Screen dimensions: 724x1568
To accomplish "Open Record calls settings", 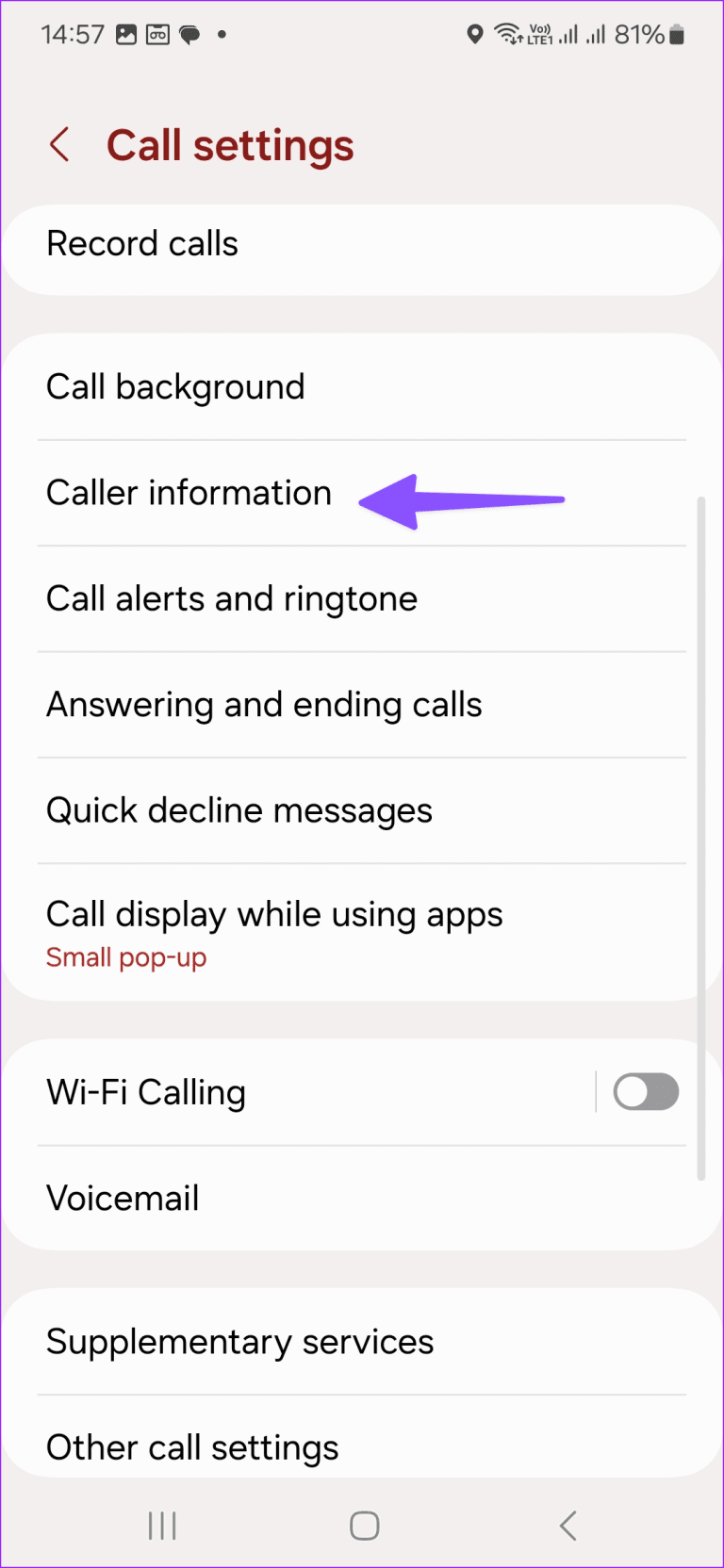I will click(142, 243).
